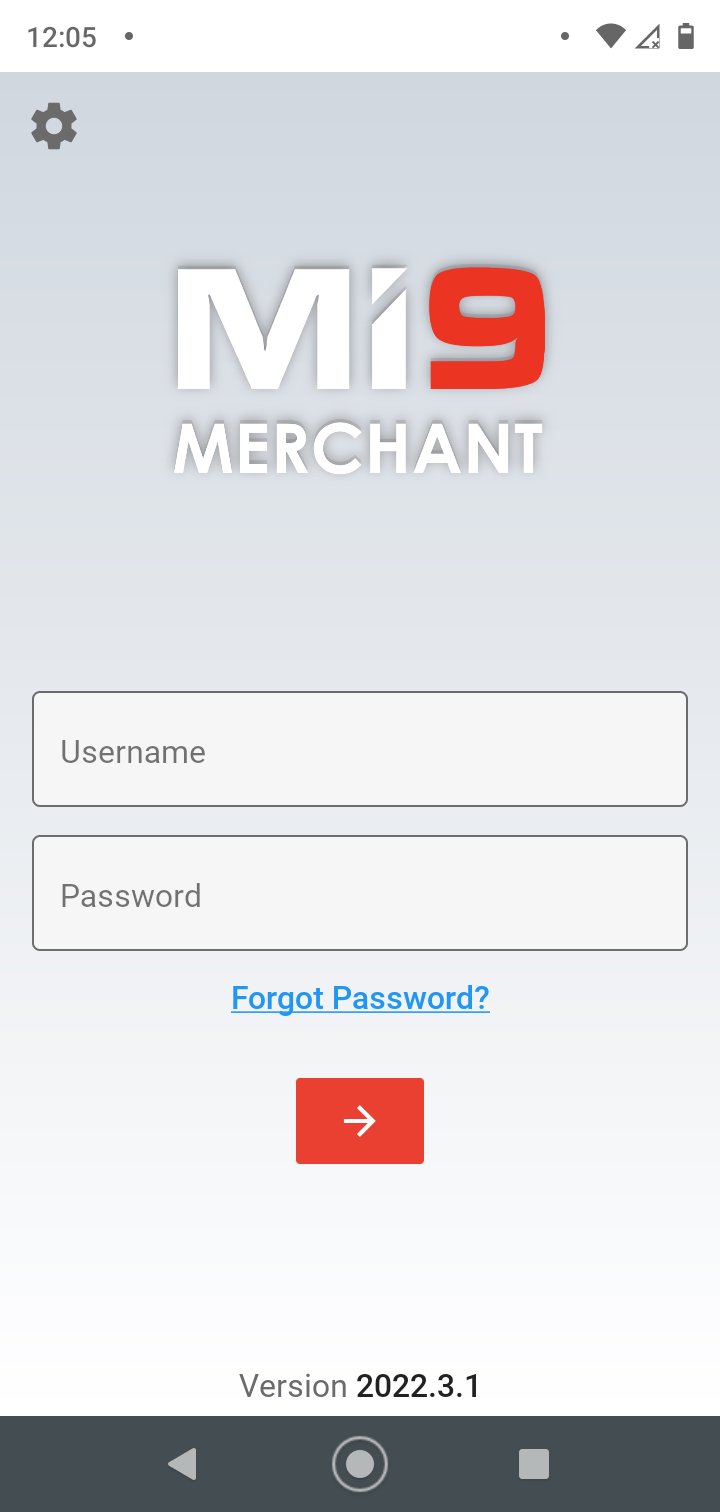Tap the battery indicator icon
This screenshot has width=720, height=1512.
(684, 35)
